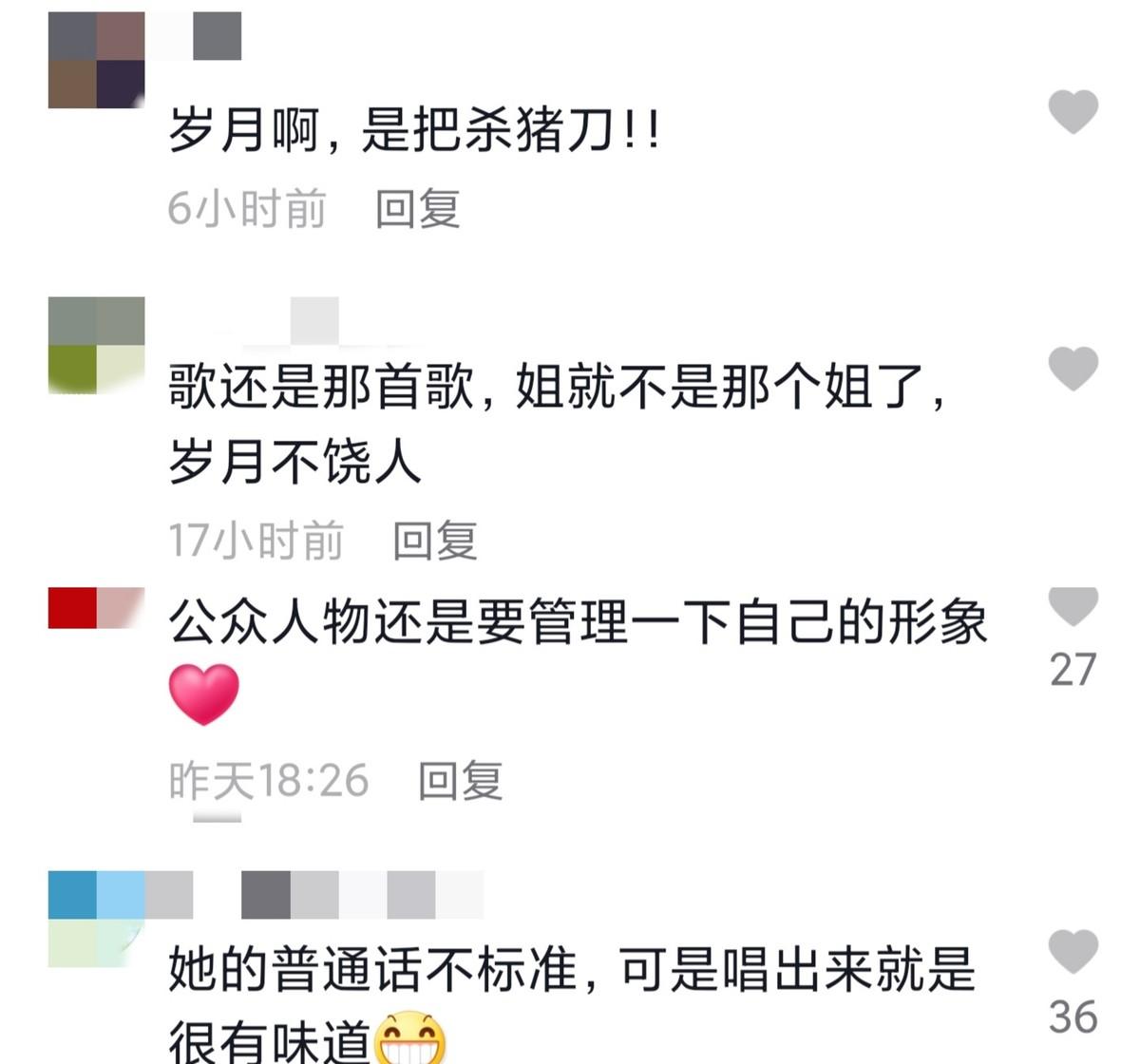This screenshot has height=1064, width=1140.
Task: Like the comment 歌还是那首歌
Action: click(1073, 369)
